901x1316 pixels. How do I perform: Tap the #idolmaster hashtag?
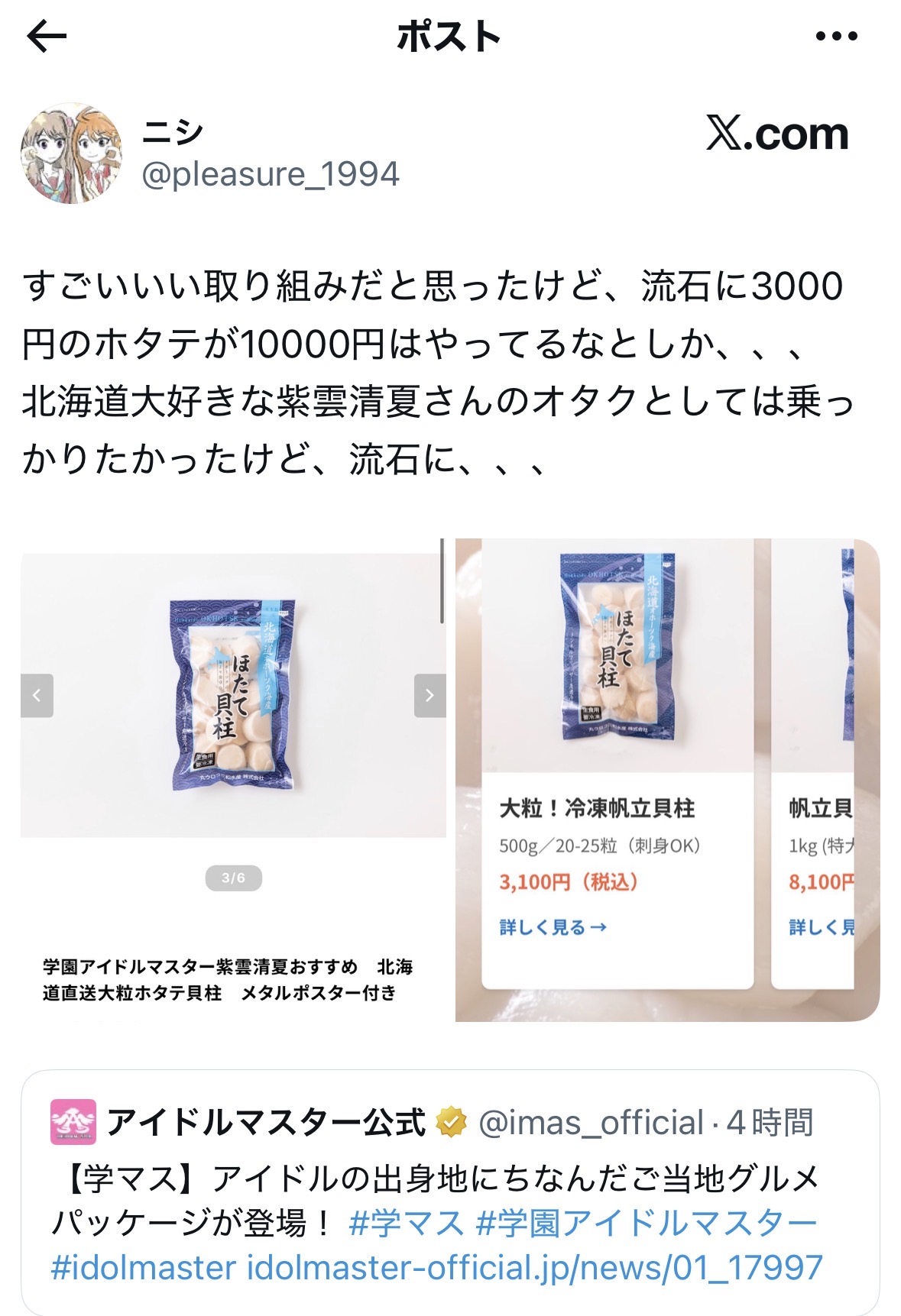coord(144,1268)
